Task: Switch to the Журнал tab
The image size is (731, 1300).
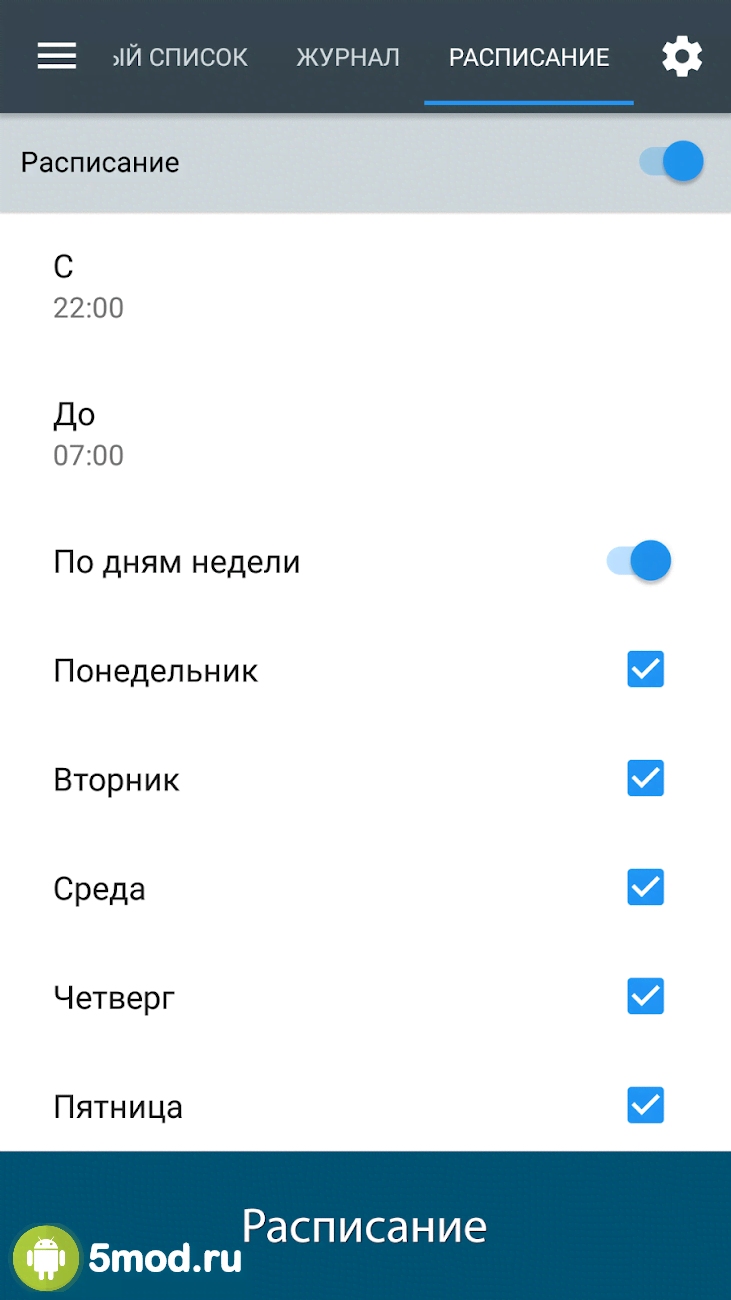Action: pyautogui.click(x=348, y=57)
